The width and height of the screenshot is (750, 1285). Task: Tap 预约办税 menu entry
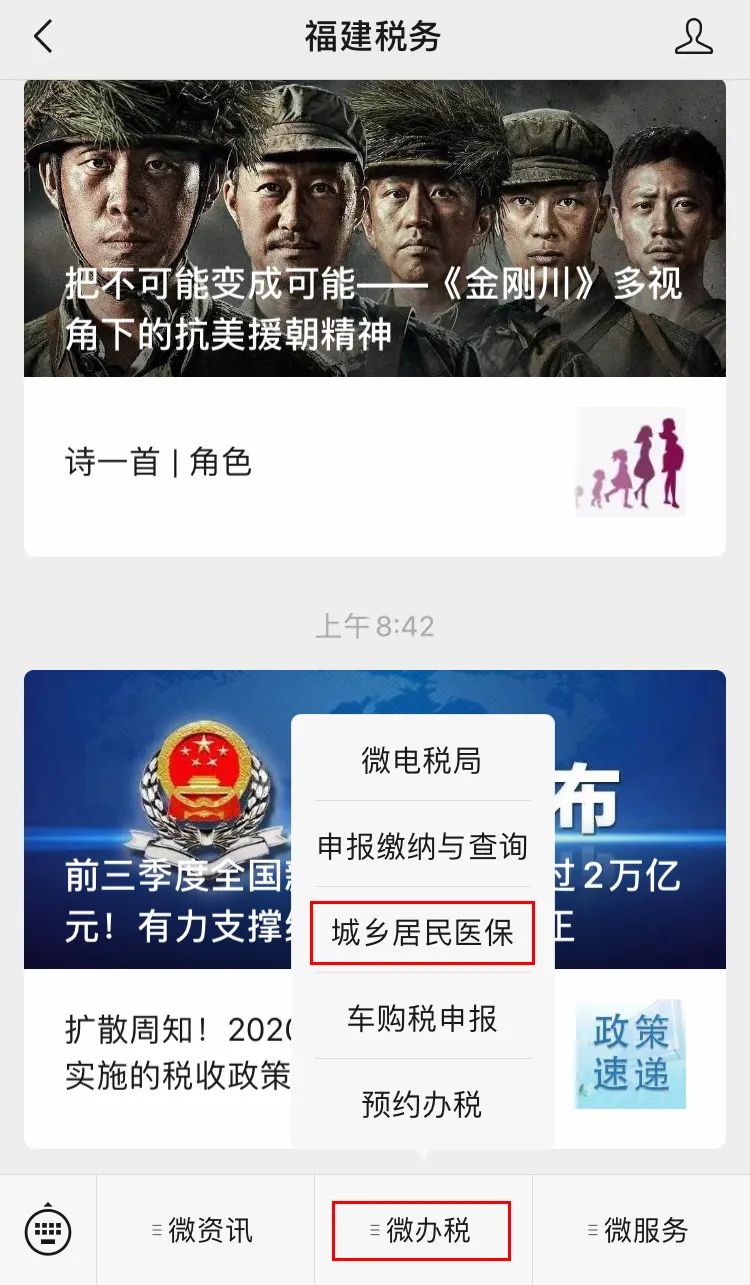click(x=422, y=1105)
